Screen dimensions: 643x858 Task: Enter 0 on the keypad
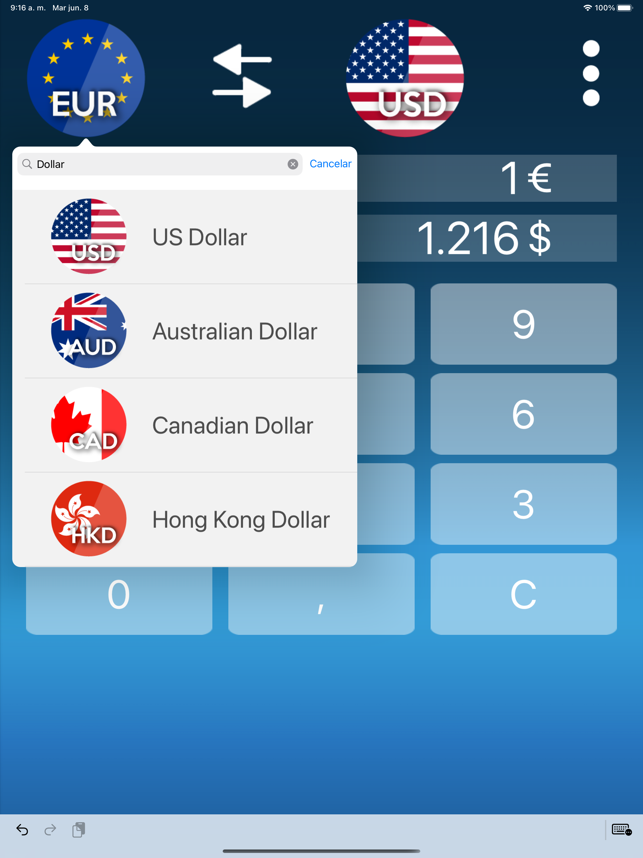119,594
